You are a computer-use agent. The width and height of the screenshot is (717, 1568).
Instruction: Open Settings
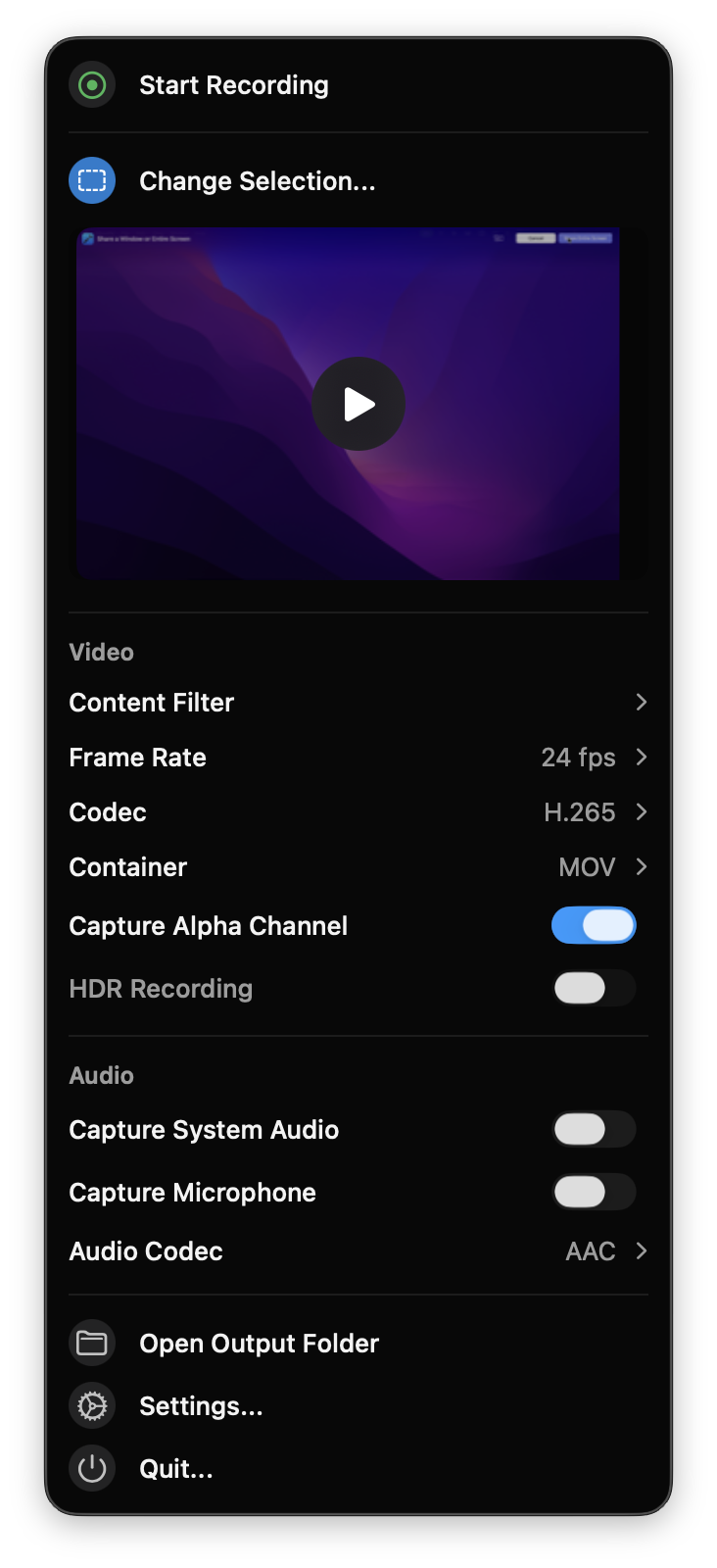click(201, 1406)
